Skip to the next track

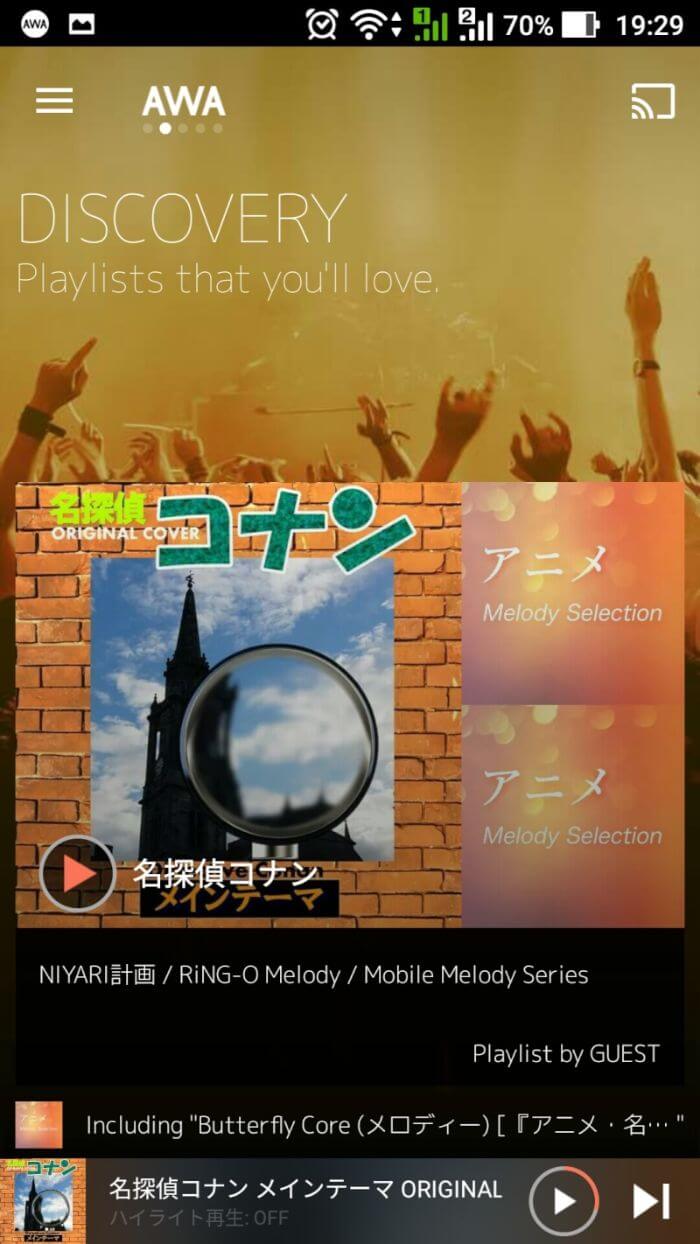click(x=651, y=1201)
